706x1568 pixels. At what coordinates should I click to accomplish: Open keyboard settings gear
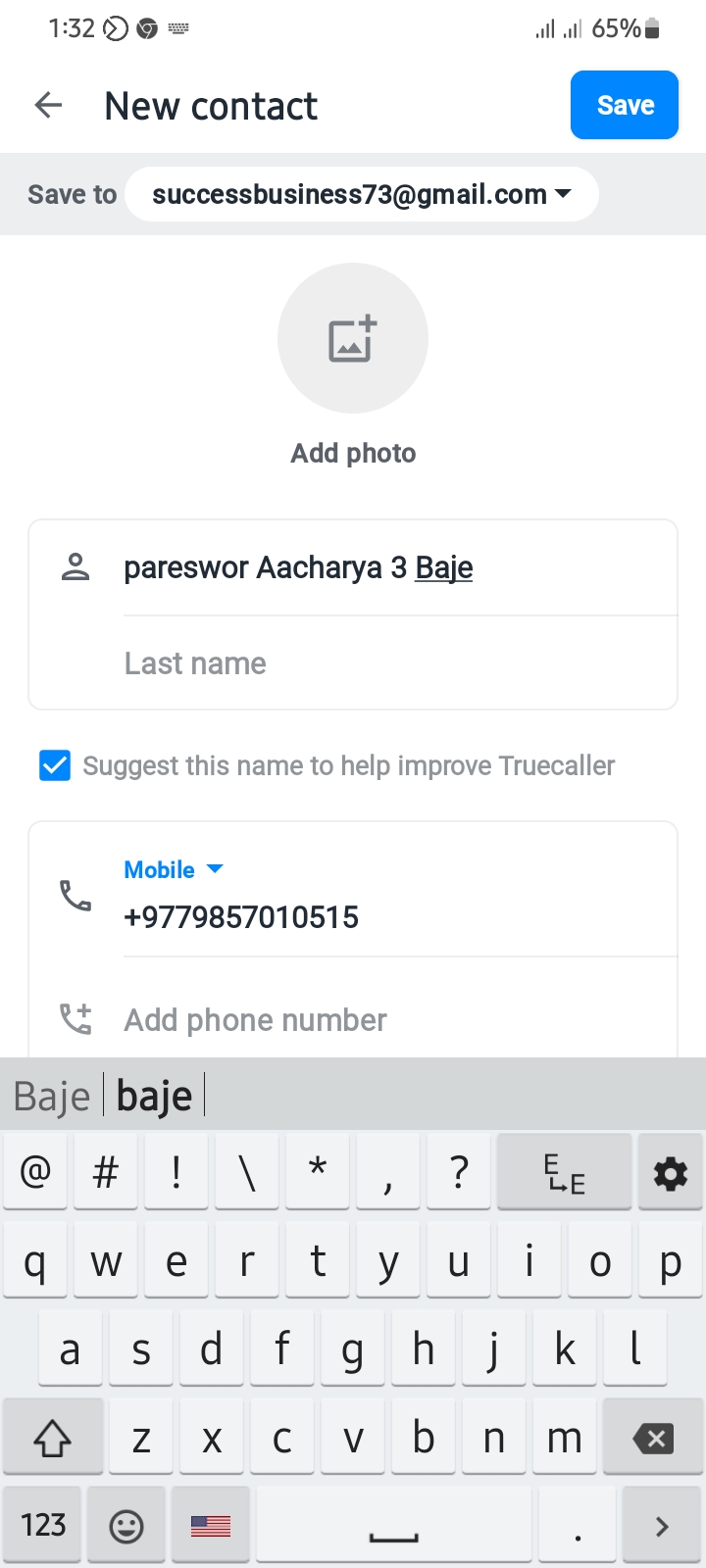tap(670, 1173)
